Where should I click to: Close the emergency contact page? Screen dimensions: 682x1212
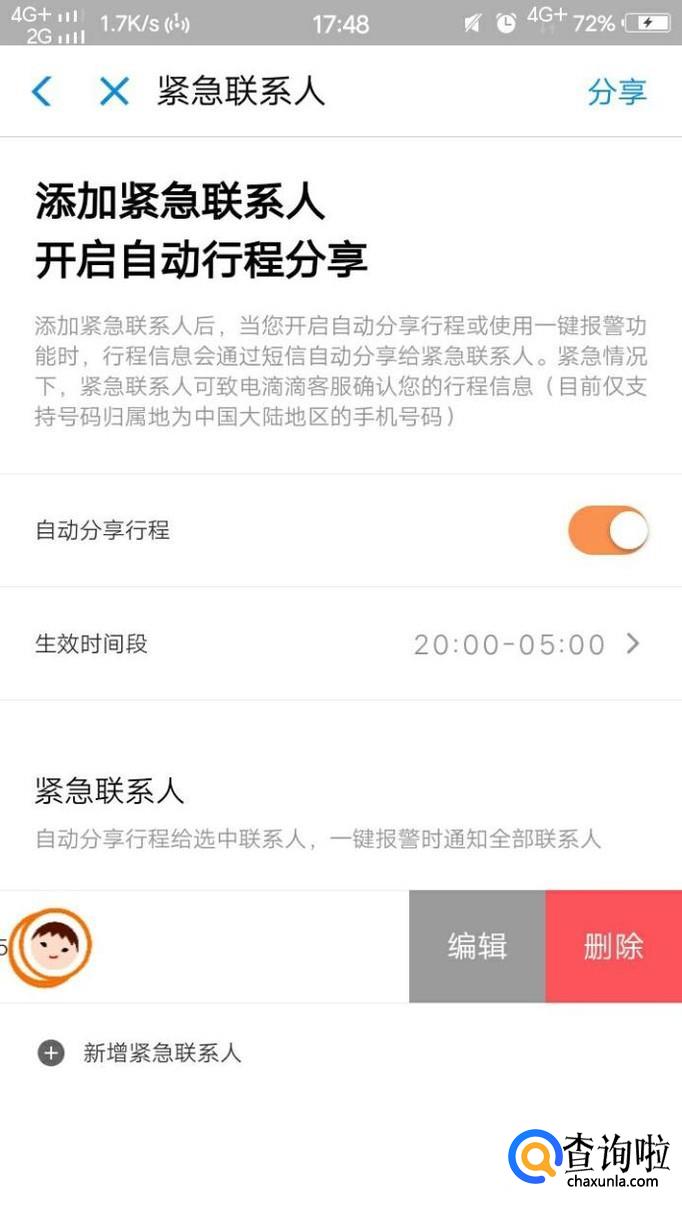114,92
